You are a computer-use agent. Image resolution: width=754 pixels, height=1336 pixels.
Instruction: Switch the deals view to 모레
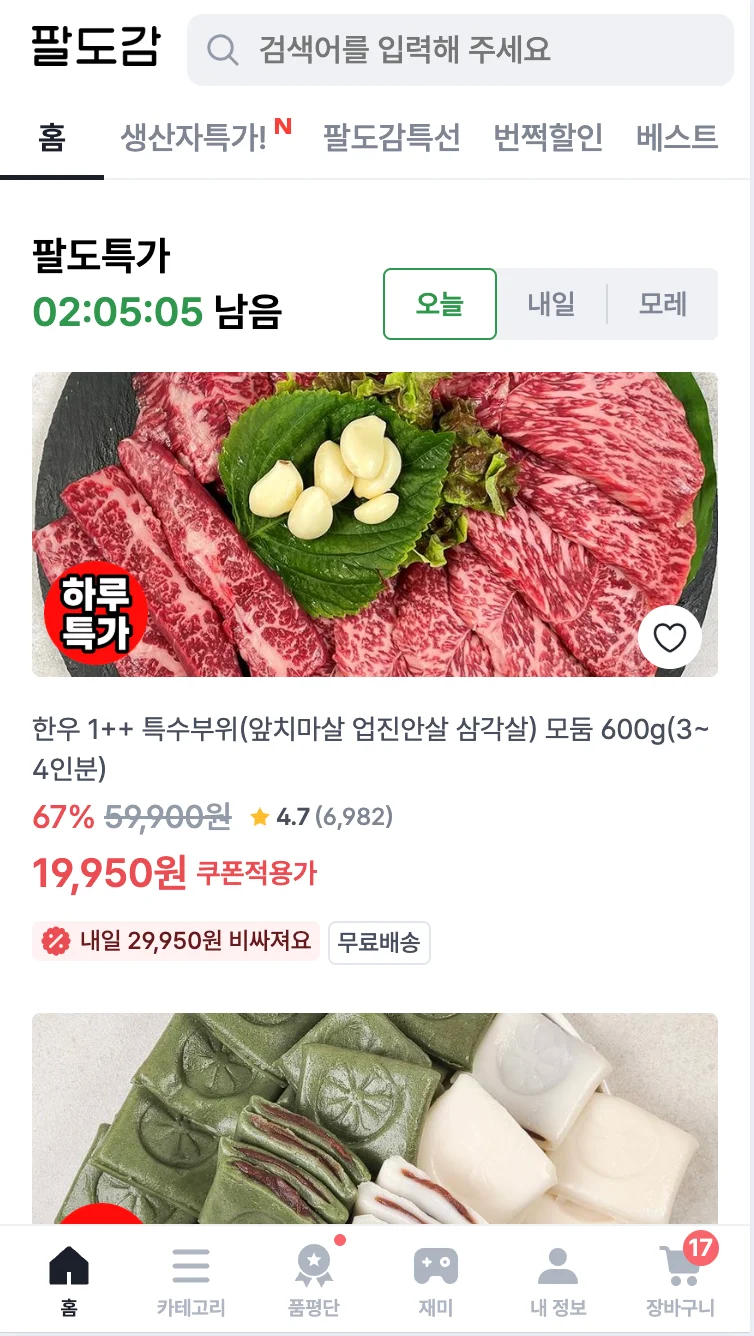(662, 304)
